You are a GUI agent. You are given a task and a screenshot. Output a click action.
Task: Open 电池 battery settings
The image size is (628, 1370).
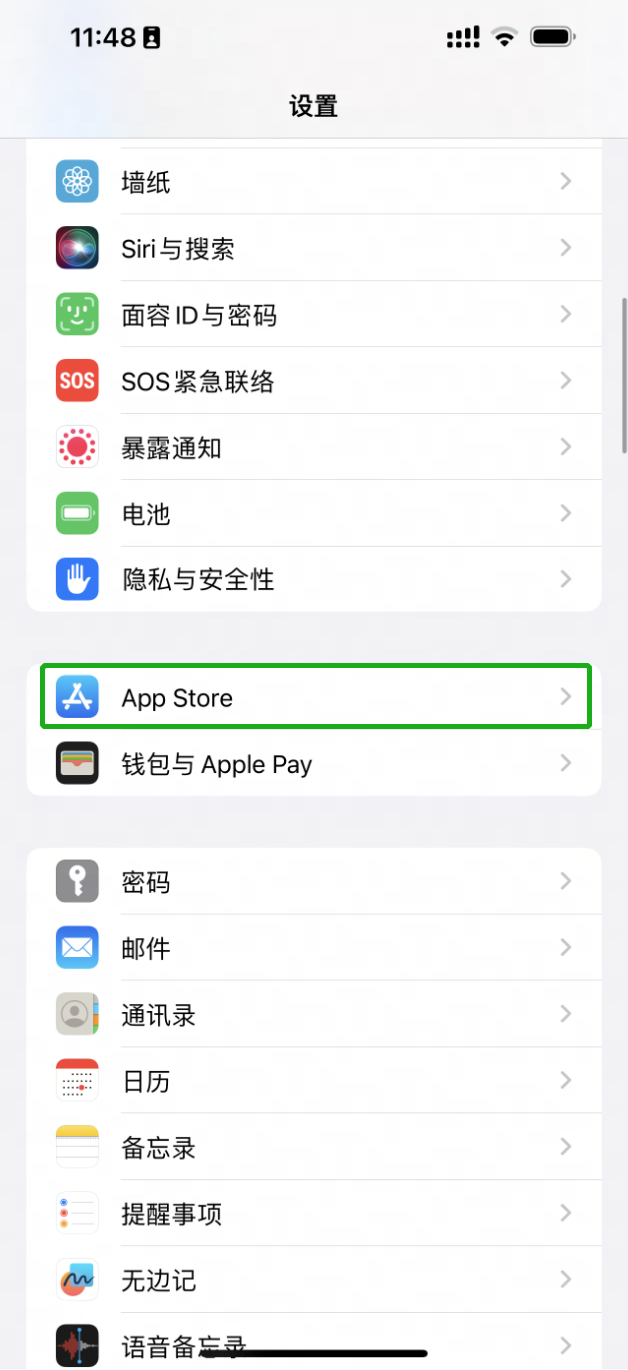314,514
